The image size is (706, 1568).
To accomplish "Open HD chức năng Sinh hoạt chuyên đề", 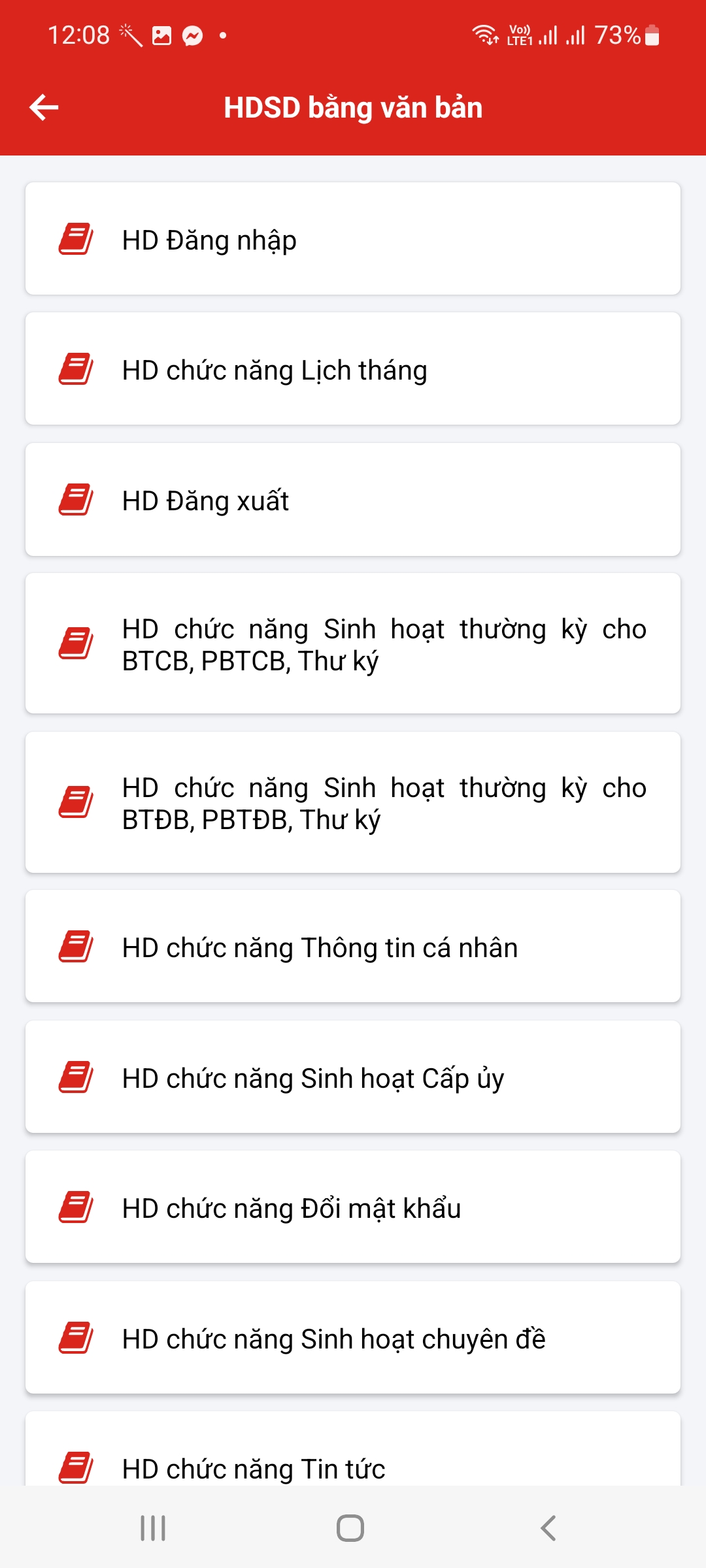I will [x=353, y=1337].
